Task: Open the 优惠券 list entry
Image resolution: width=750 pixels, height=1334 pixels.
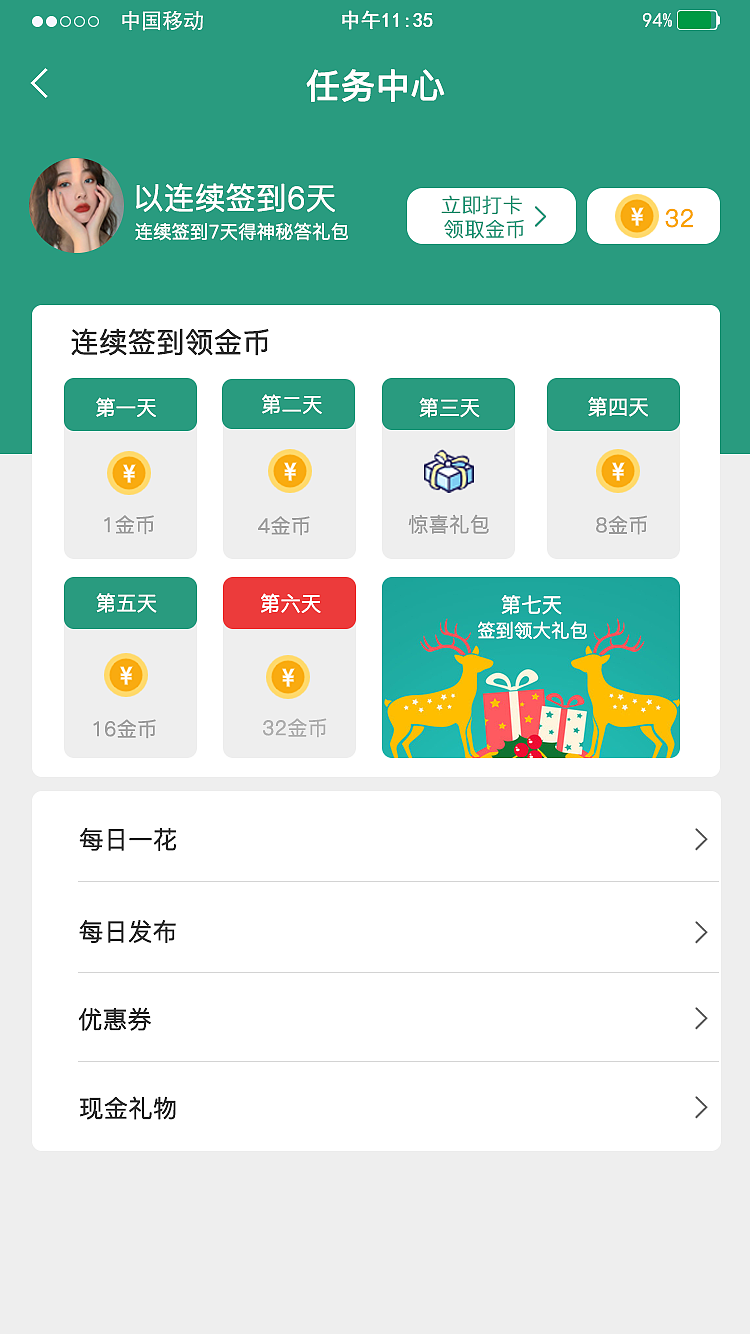Action: click(x=113, y=1019)
